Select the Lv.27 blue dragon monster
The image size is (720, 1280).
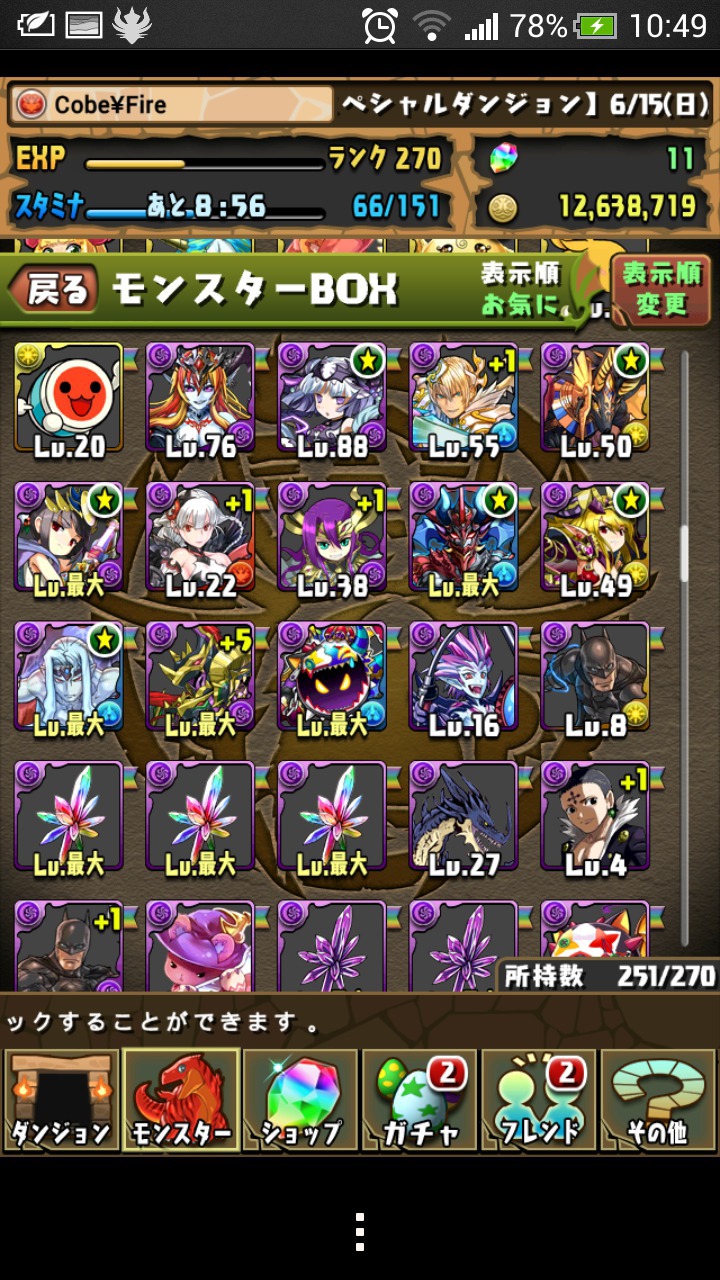click(x=463, y=820)
